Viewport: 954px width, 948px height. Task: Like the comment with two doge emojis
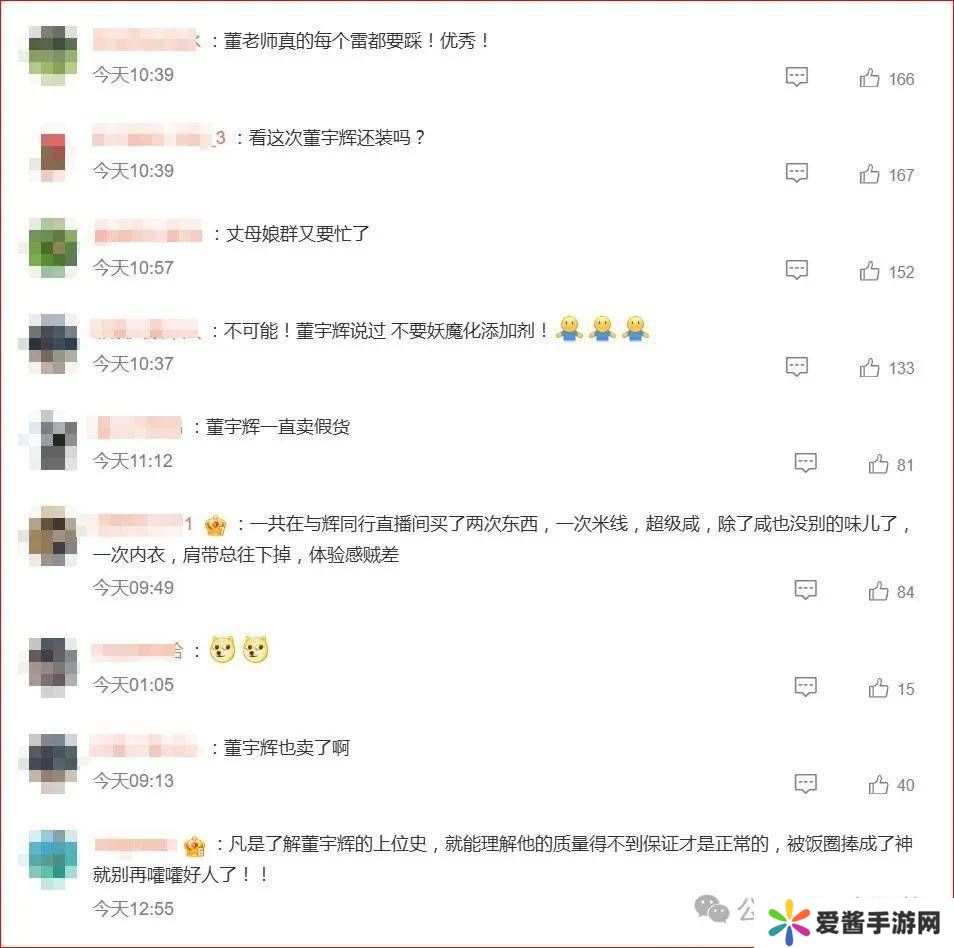878,688
